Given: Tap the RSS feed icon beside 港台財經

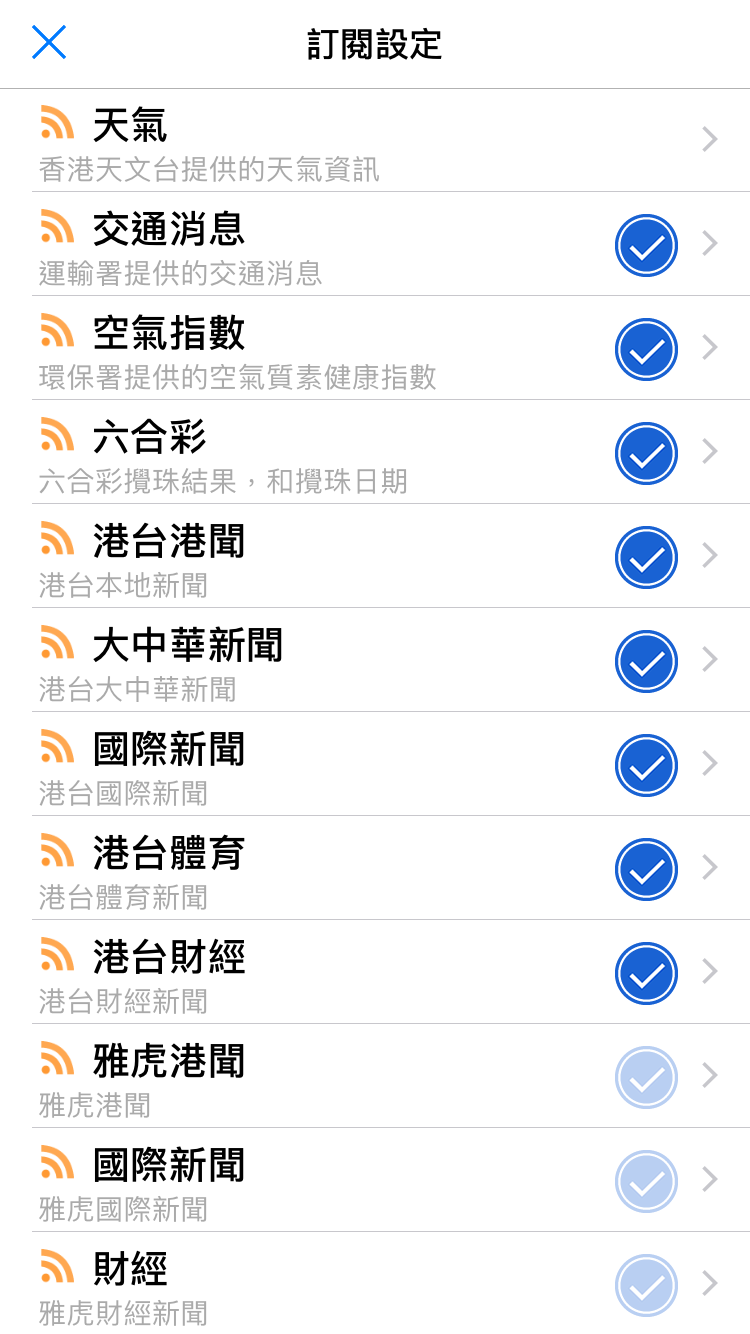Looking at the screenshot, I should click(57, 955).
